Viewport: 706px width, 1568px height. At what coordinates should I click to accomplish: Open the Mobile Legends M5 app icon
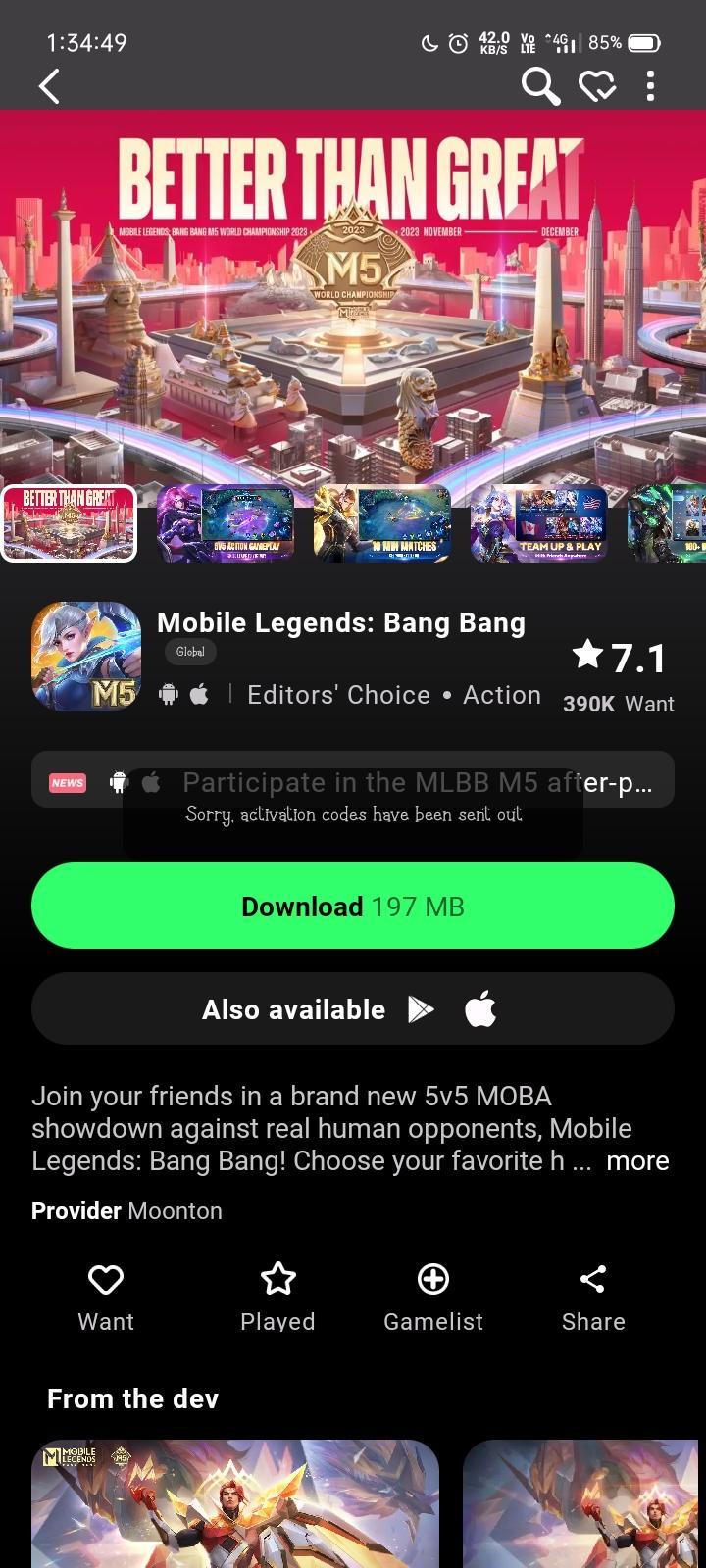pos(86,657)
